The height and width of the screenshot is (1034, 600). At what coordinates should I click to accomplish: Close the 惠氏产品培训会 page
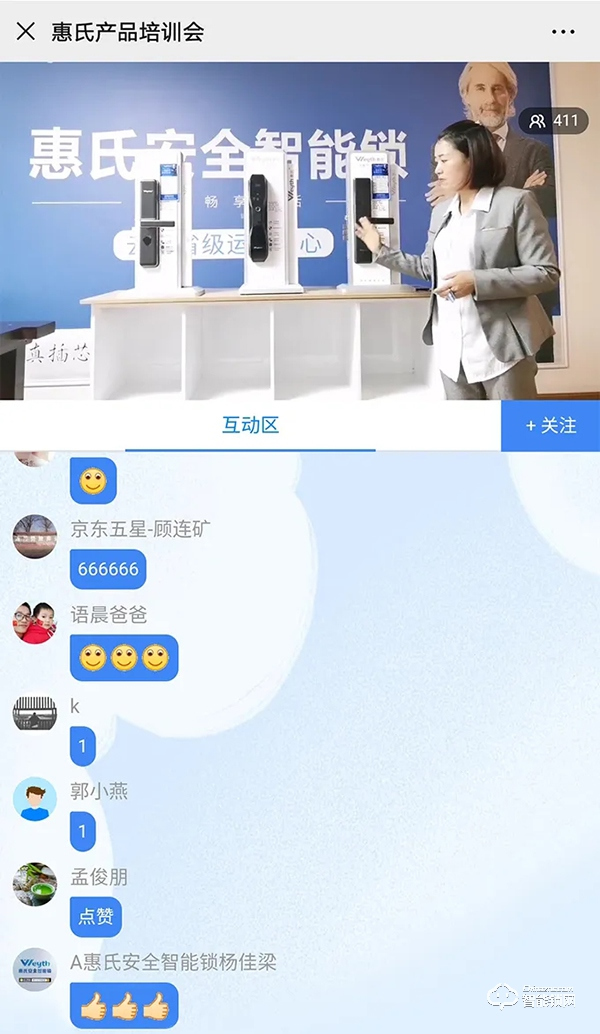point(26,31)
